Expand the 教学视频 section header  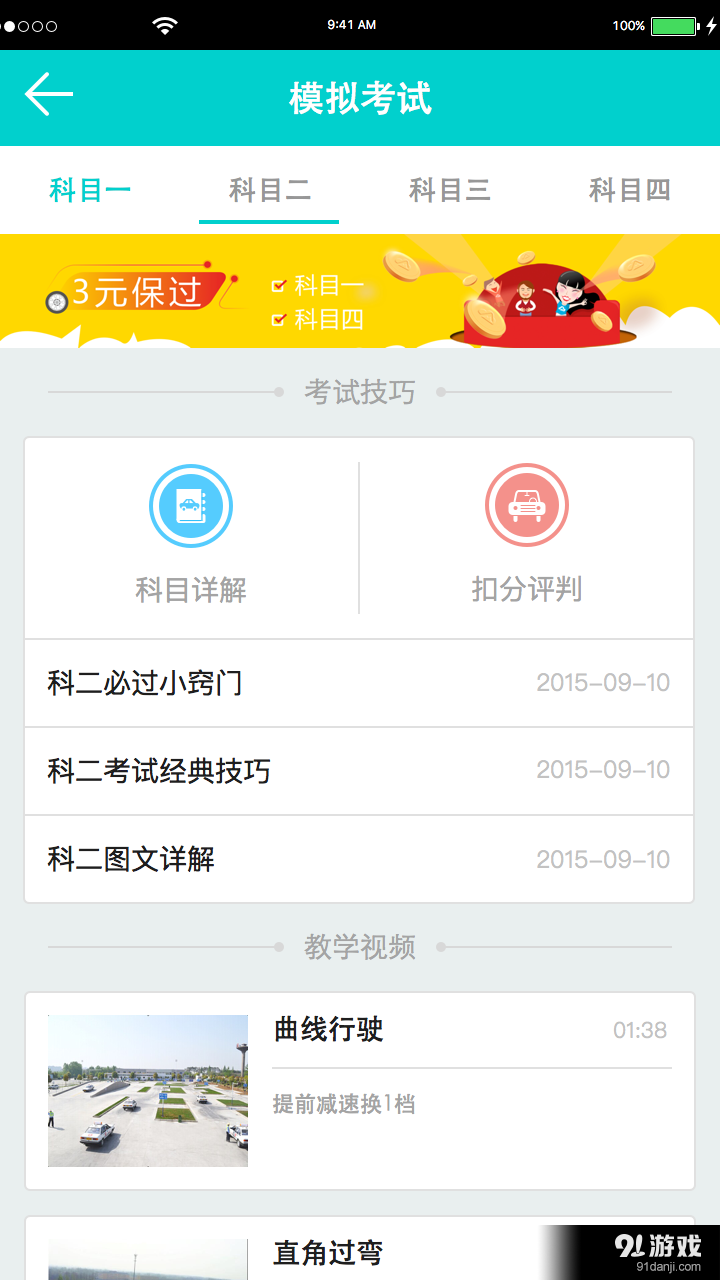click(360, 948)
